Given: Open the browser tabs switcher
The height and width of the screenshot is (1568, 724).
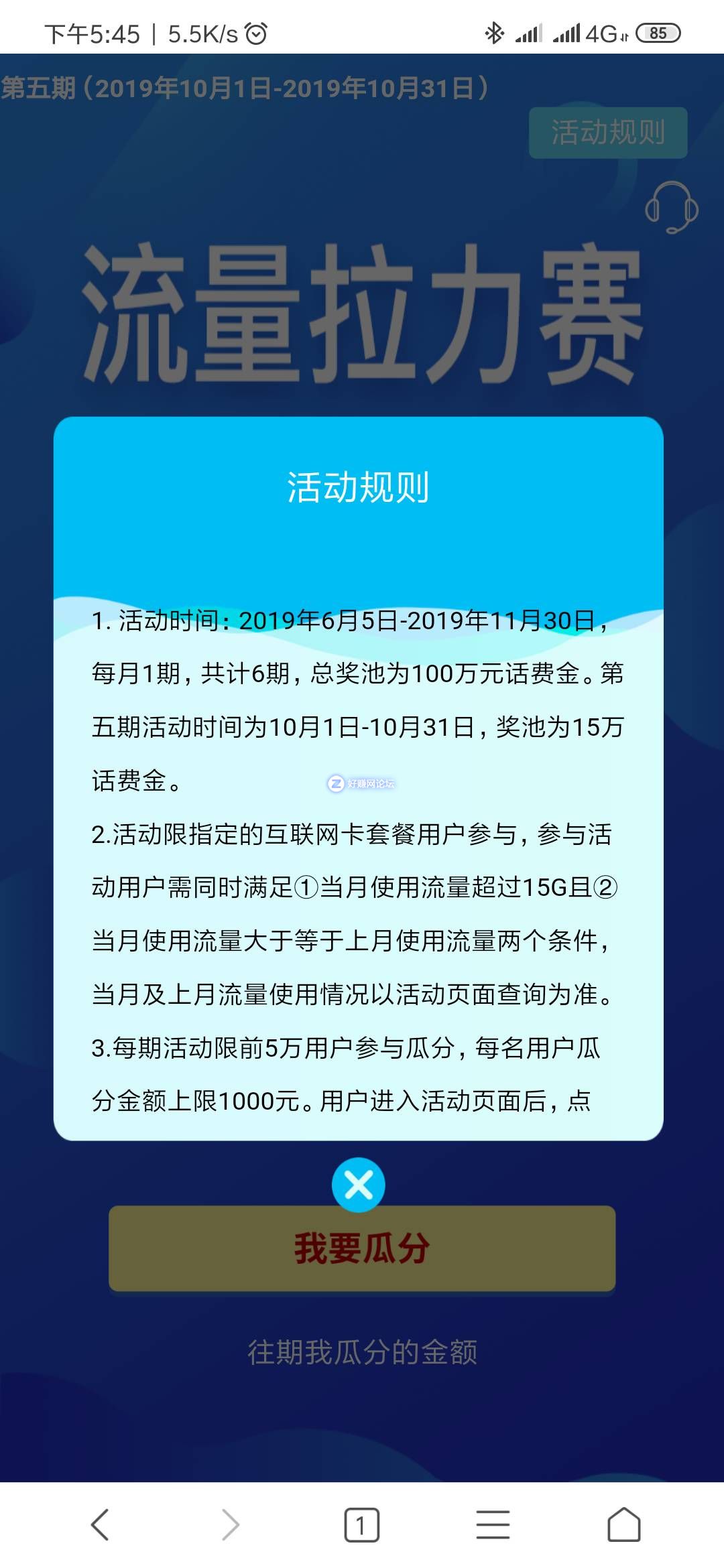Looking at the screenshot, I should point(361,1525).
